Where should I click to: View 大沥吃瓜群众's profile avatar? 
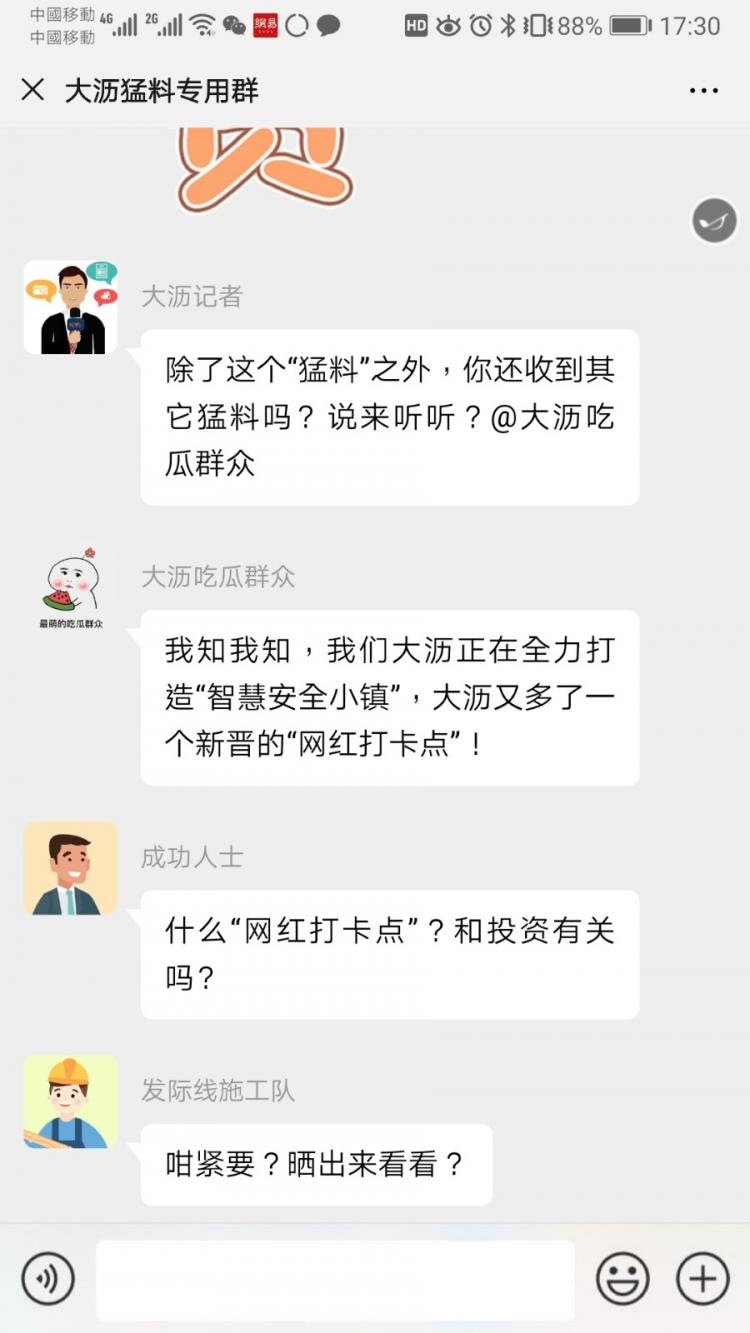[x=71, y=588]
